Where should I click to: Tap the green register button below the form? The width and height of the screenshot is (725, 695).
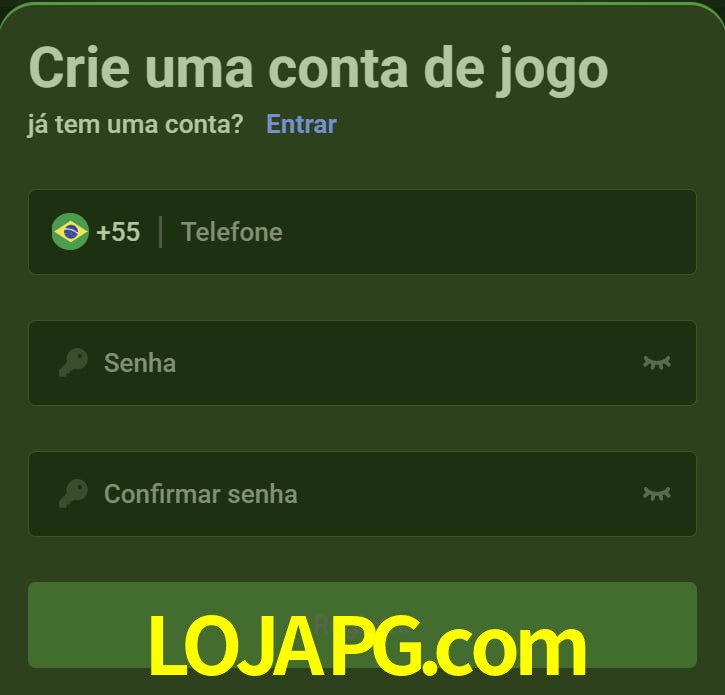362,624
